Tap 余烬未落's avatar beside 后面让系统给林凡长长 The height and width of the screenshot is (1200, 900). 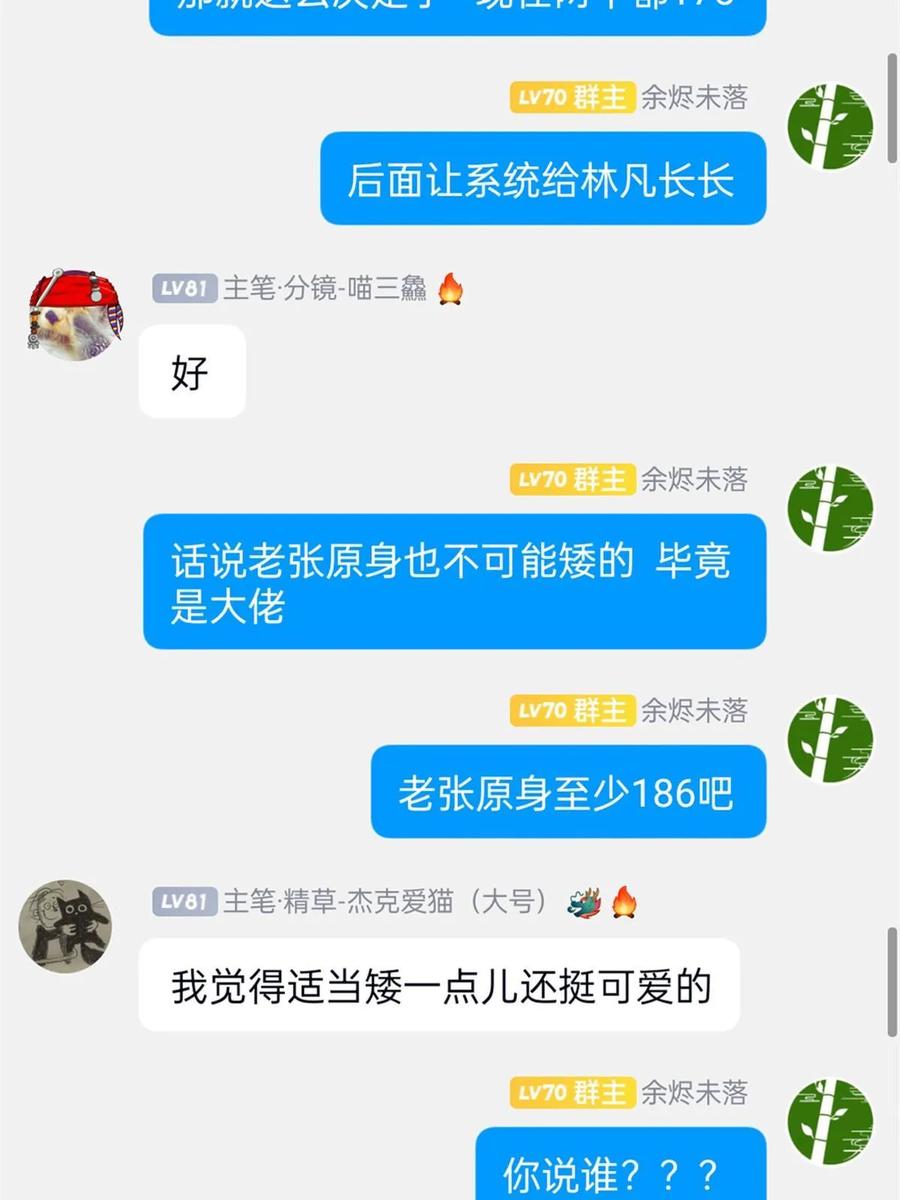point(830,126)
